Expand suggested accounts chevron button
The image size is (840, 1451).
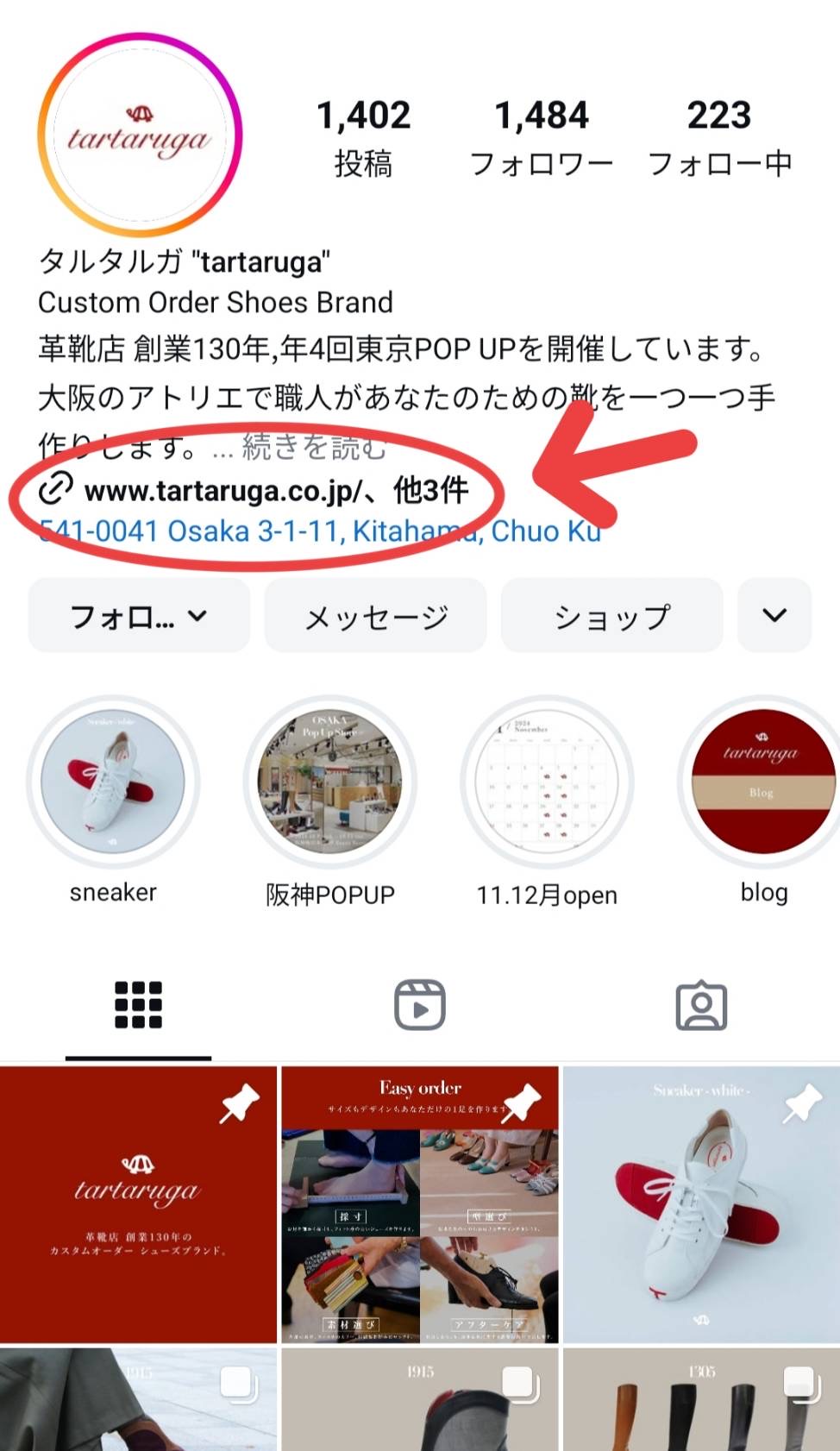(774, 616)
